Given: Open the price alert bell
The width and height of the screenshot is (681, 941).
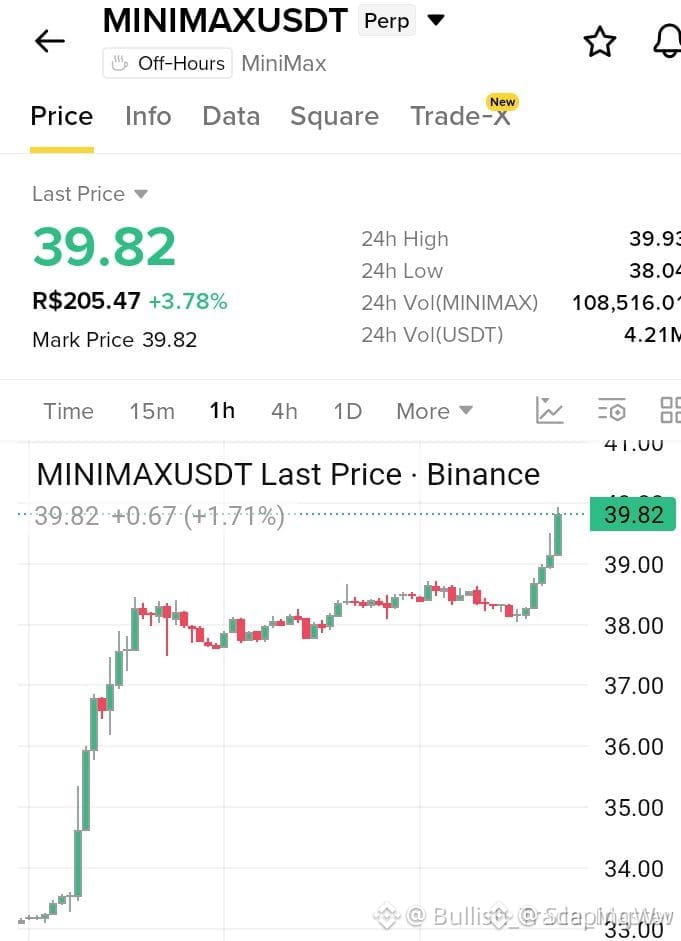Looking at the screenshot, I should [x=667, y=41].
